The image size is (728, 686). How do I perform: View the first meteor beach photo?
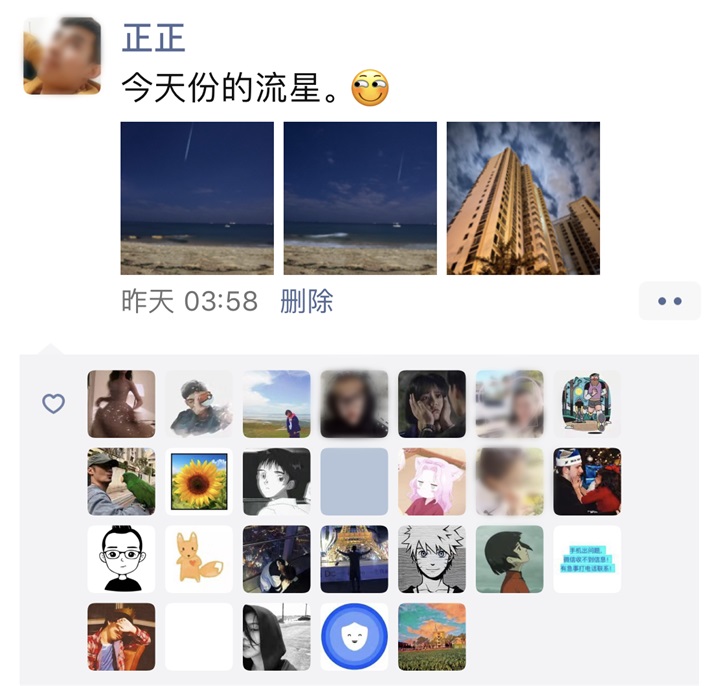pos(197,198)
